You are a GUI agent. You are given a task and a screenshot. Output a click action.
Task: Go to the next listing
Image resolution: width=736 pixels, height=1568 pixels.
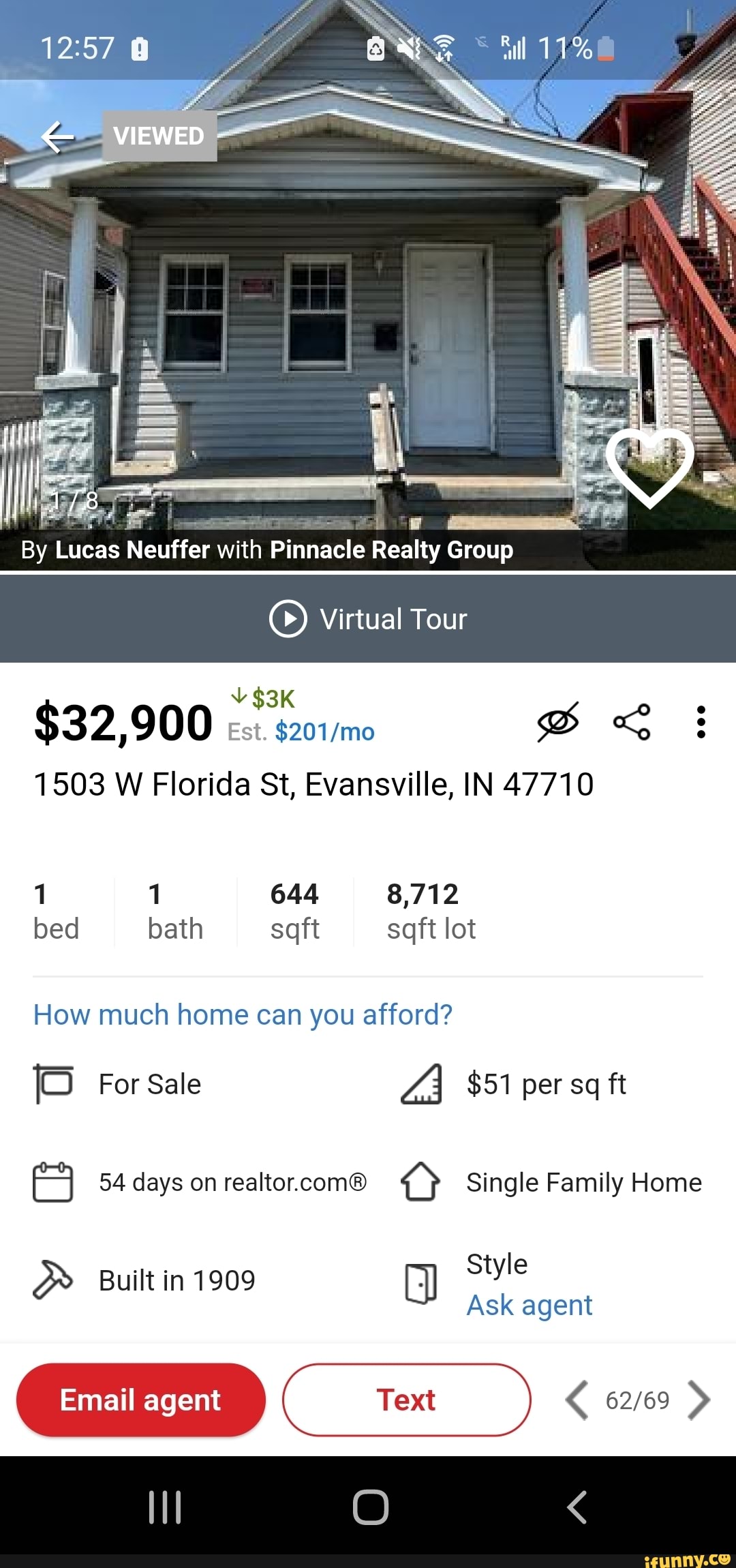click(699, 1400)
